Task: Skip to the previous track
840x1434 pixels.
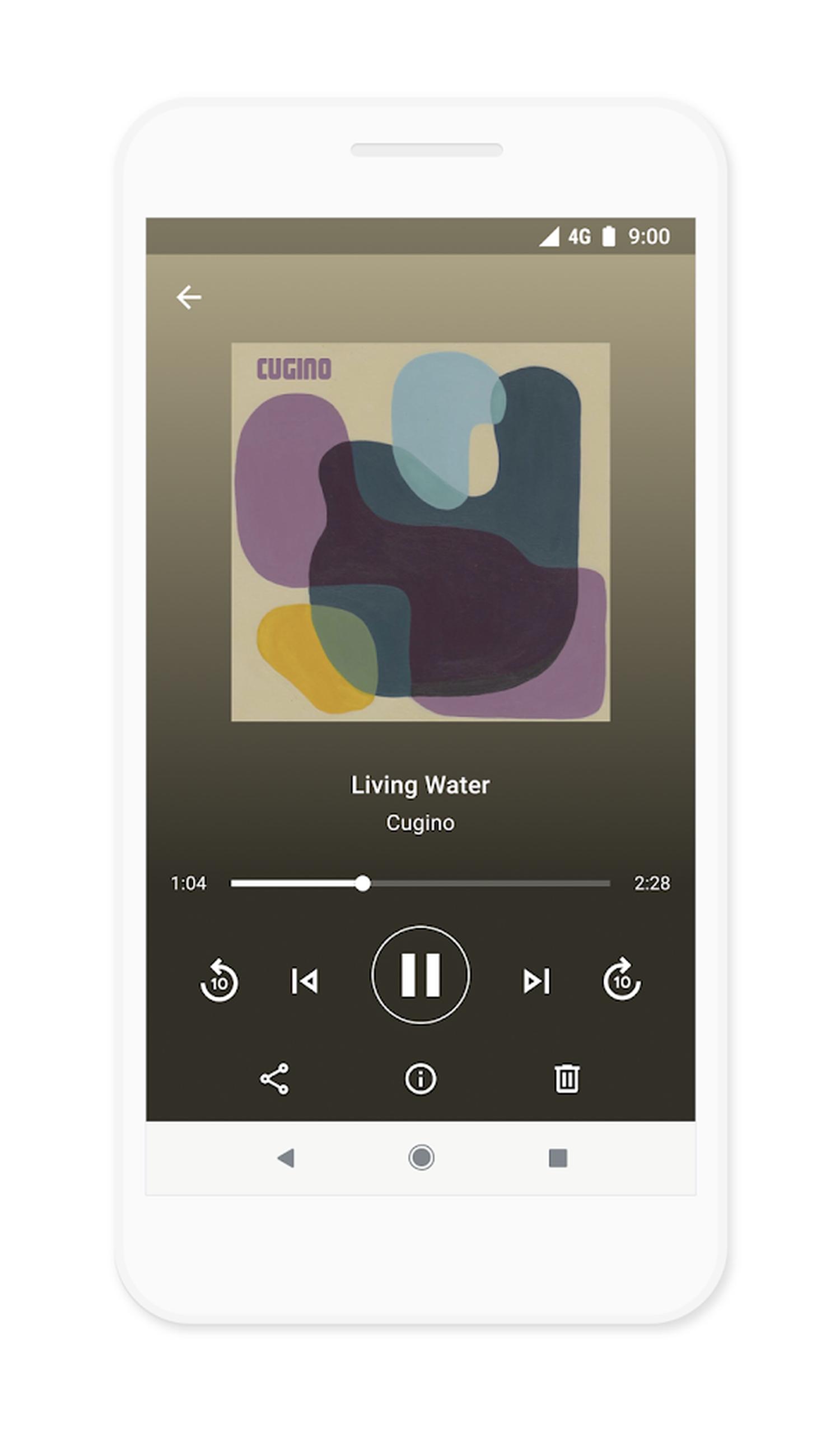Action: coord(304,980)
